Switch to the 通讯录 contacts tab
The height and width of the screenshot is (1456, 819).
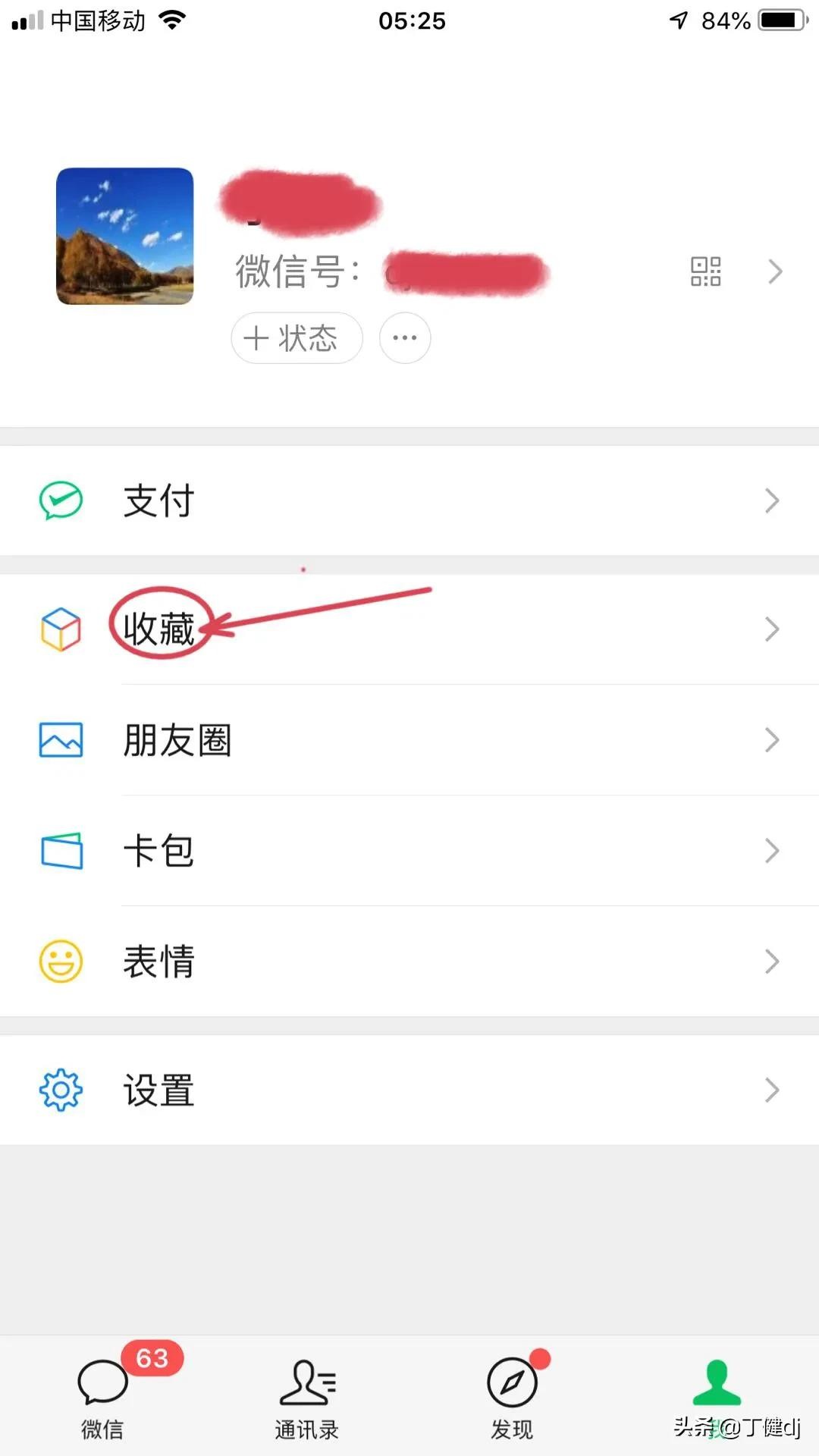point(307,1397)
